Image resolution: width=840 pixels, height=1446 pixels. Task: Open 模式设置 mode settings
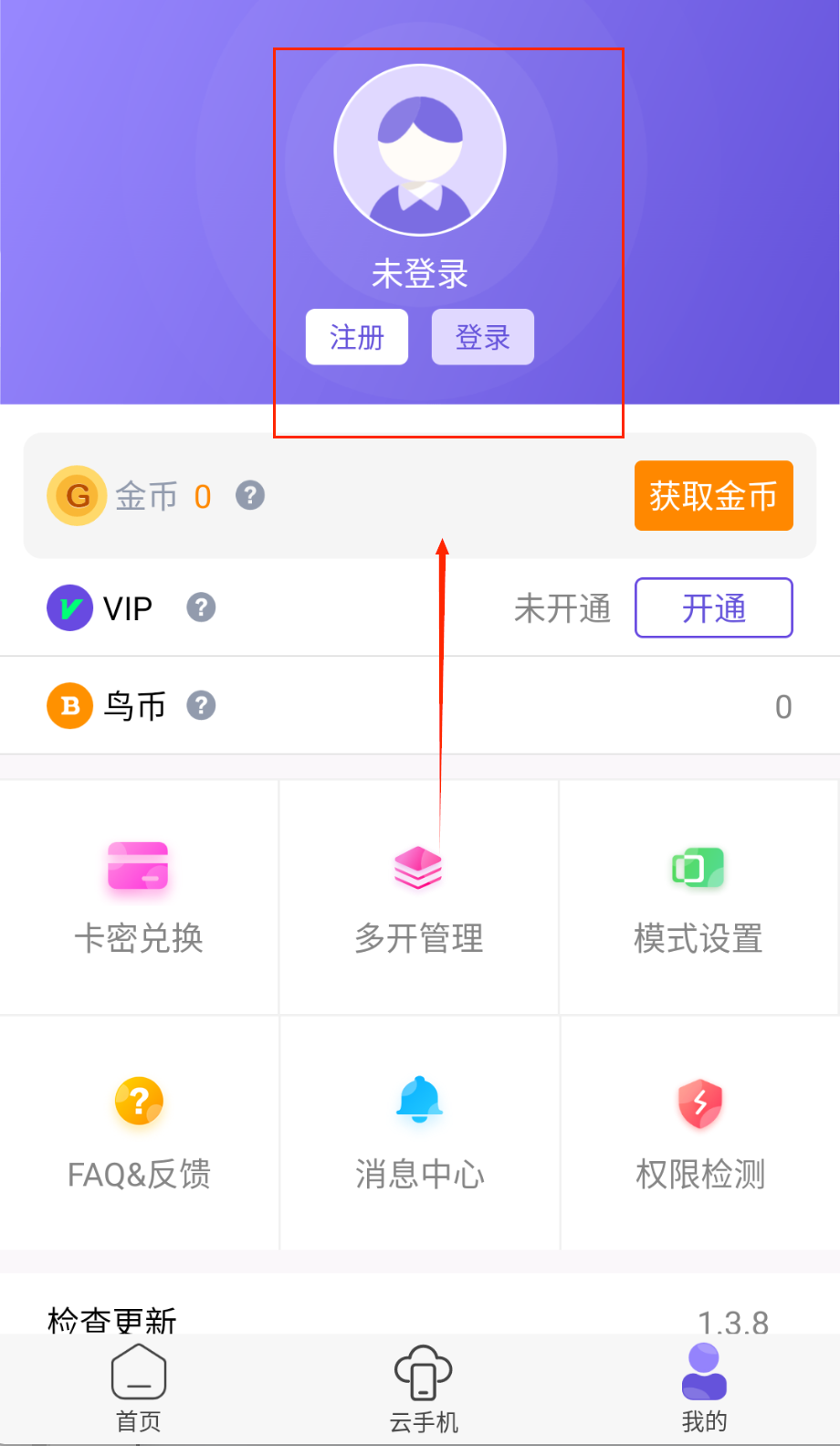click(698, 897)
